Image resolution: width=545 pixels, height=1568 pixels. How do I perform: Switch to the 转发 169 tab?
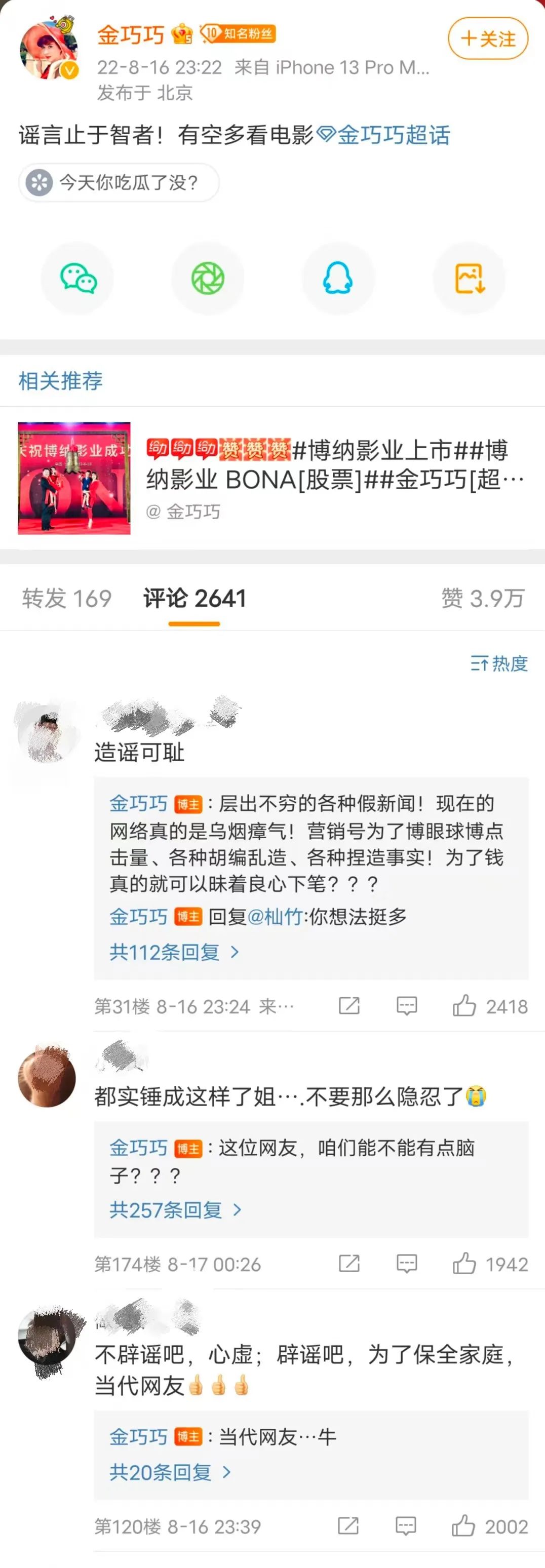(67, 598)
